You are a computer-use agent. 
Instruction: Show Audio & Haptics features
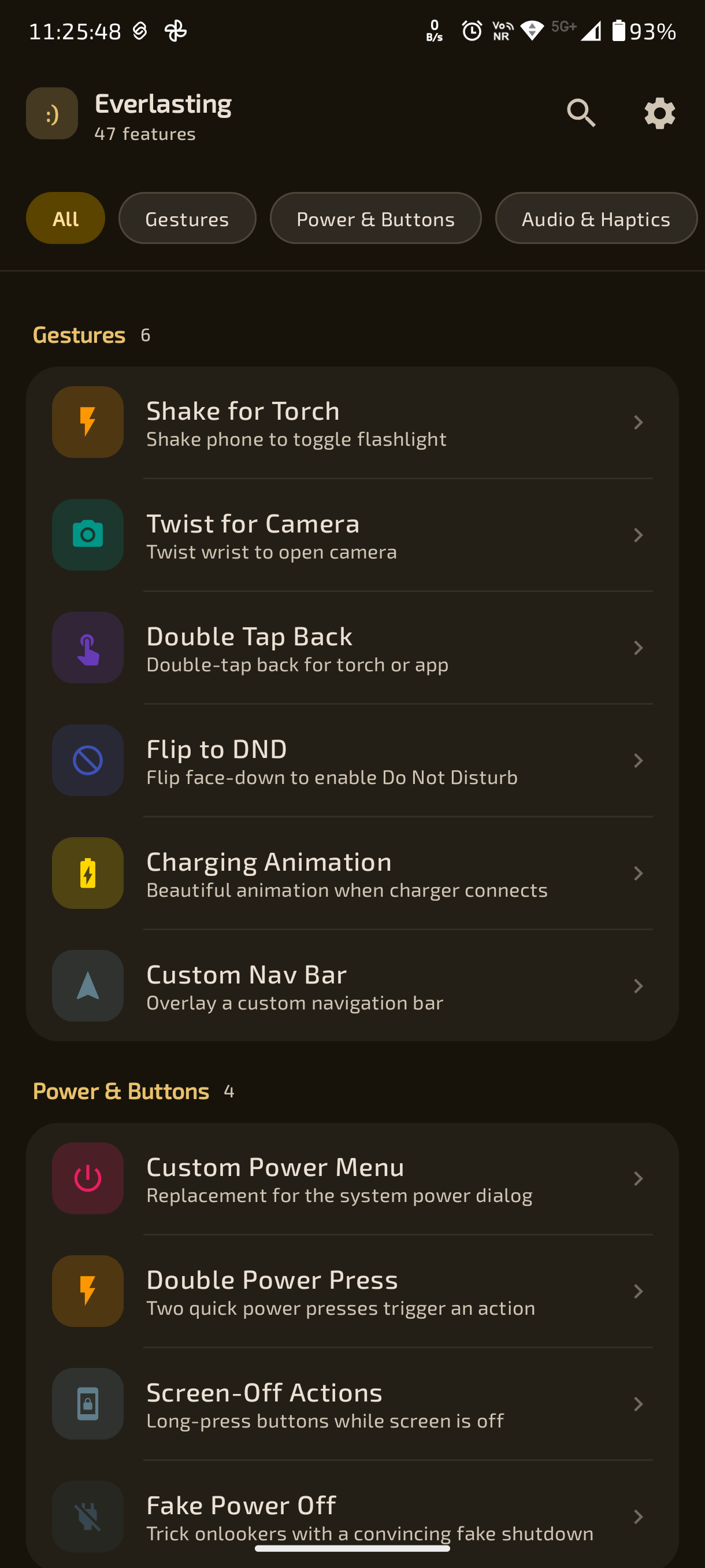(596, 219)
